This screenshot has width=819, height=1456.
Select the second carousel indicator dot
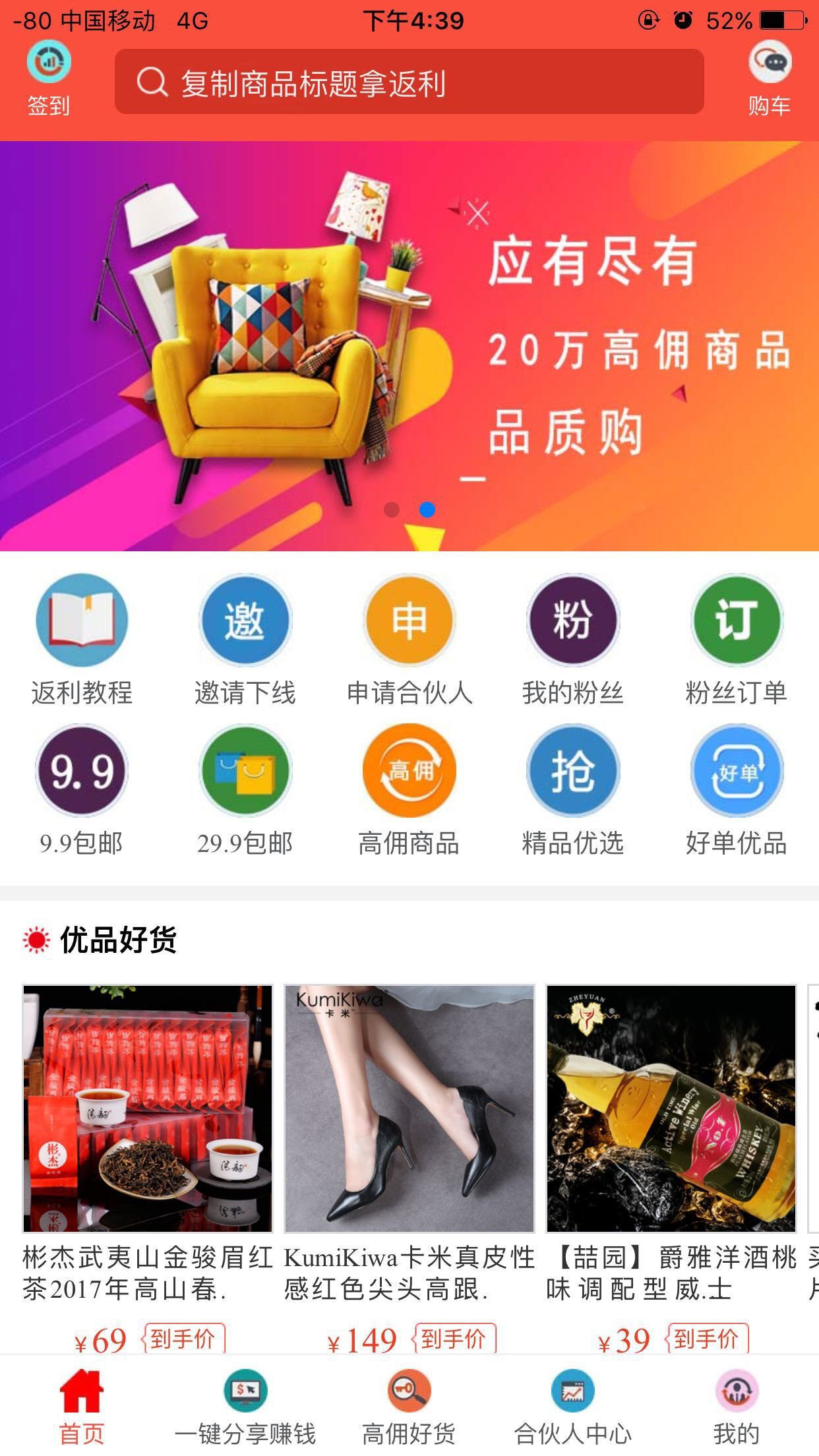[427, 509]
